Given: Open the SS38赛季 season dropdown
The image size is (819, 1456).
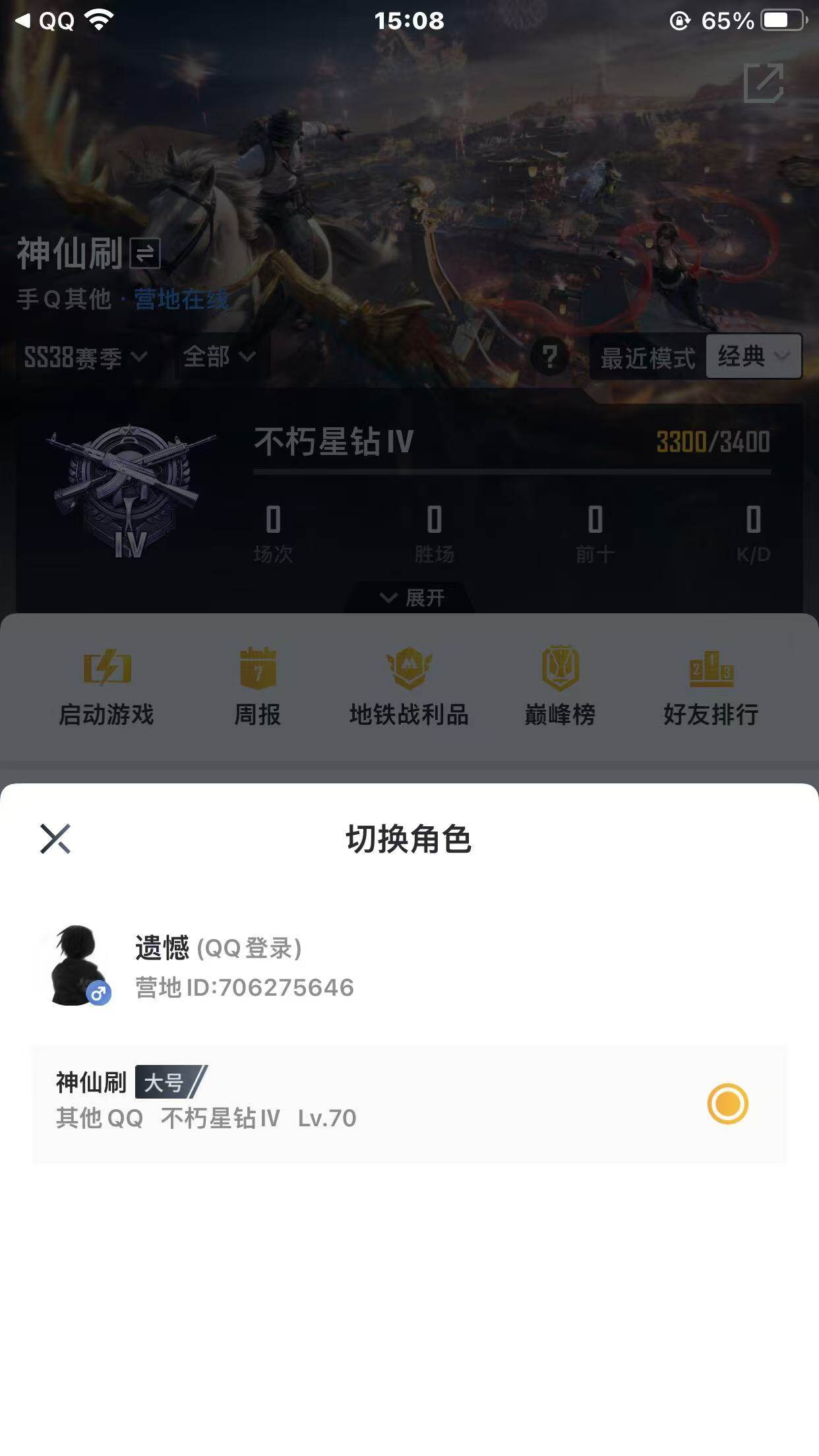Looking at the screenshot, I should pyautogui.click(x=82, y=357).
